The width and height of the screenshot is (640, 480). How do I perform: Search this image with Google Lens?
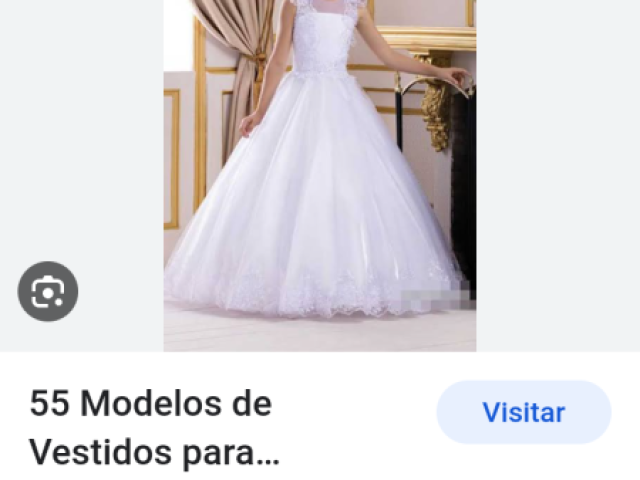pos(48,292)
